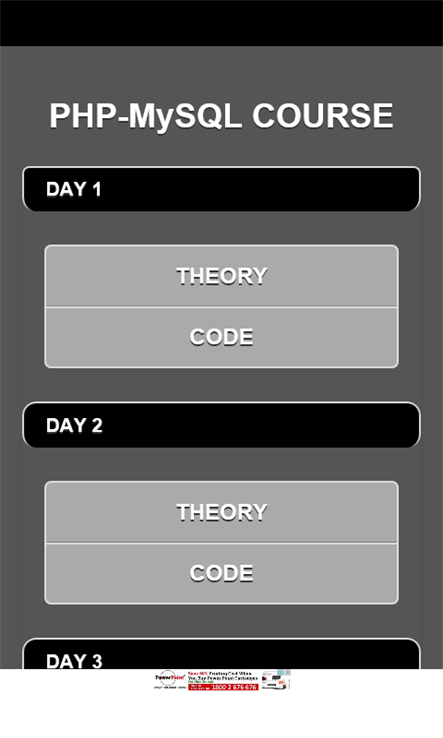Open THEORY under DAY 1
This screenshot has width=443, height=738.
221,276
